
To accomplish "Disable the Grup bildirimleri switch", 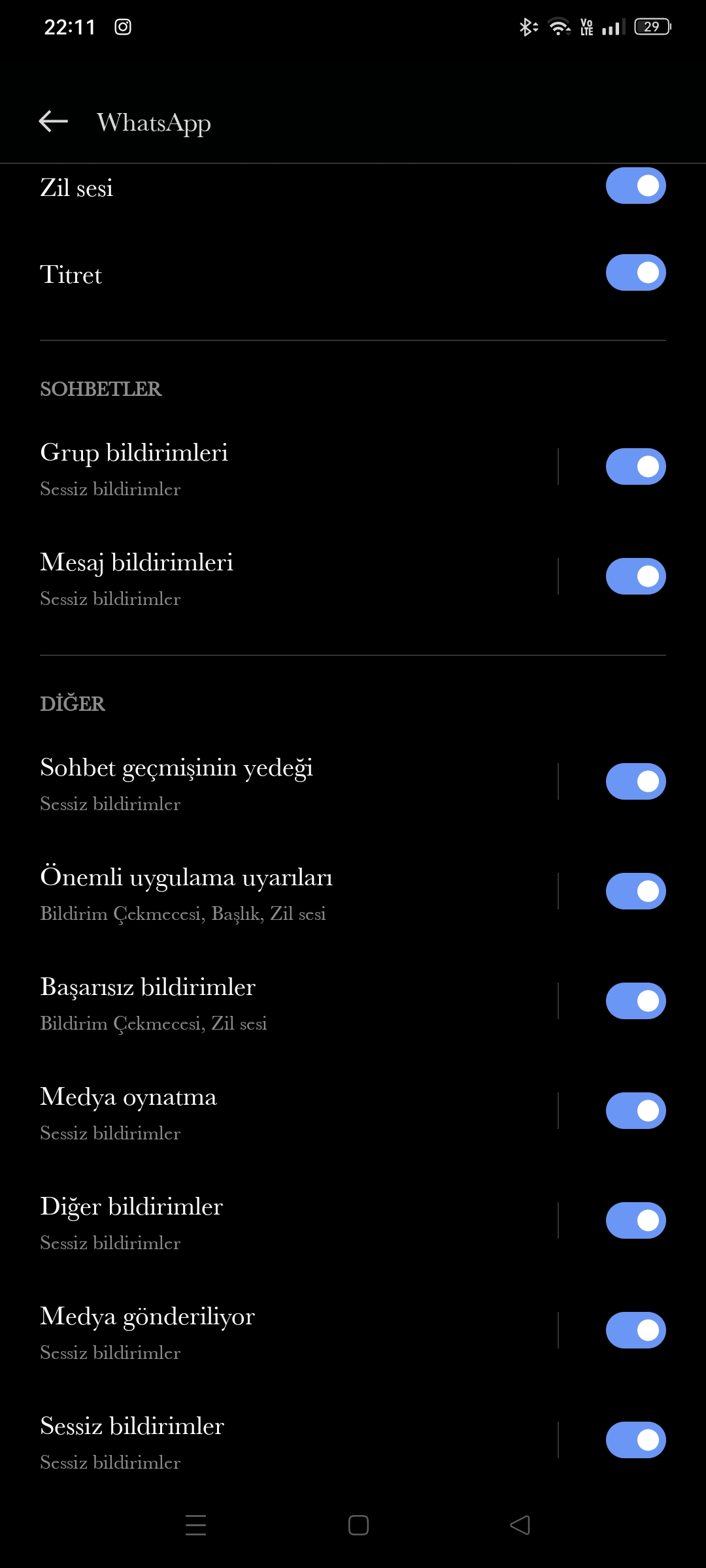I will pyautogui.click(x=635, y=466).
